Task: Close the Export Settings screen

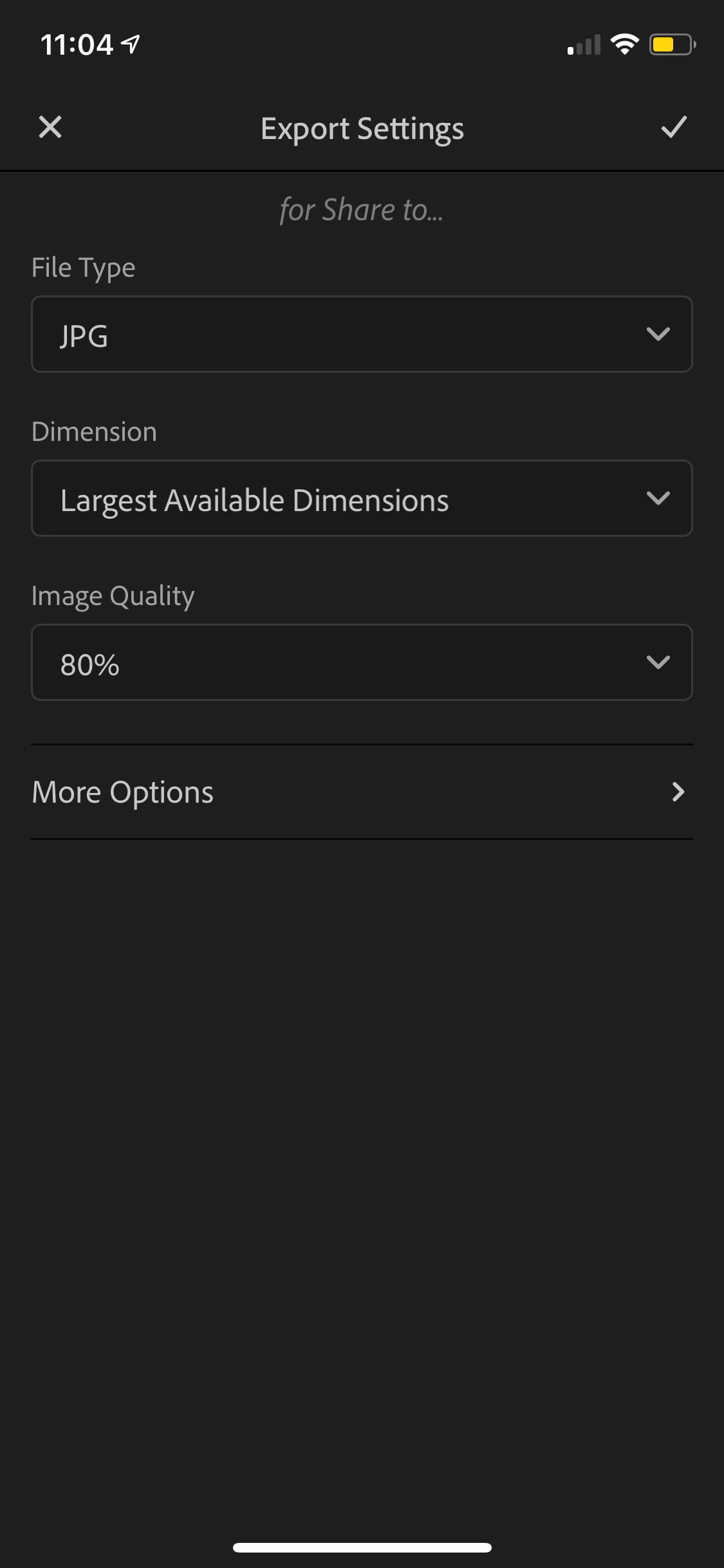Action: coord(50,127)
